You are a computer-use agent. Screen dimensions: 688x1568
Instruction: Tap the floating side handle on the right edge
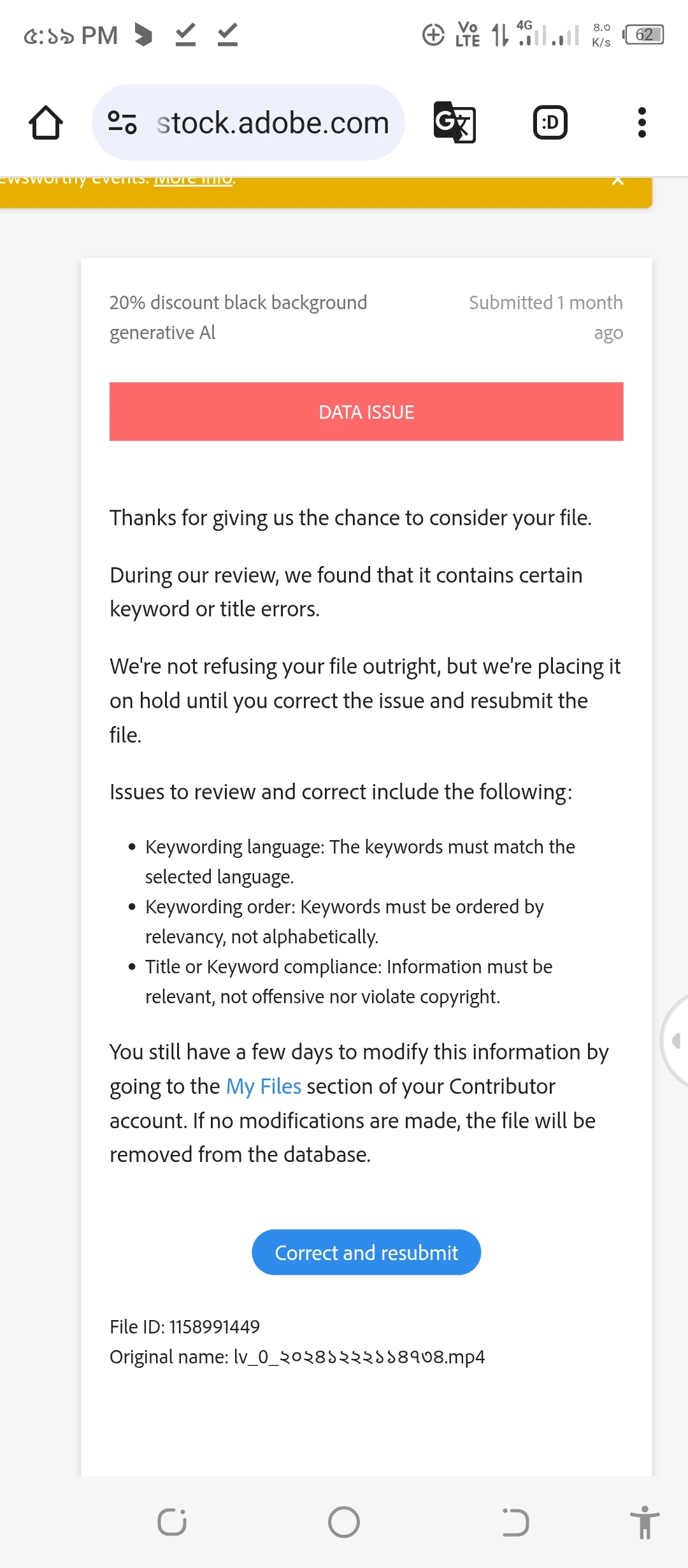(x=675, y=1041)
